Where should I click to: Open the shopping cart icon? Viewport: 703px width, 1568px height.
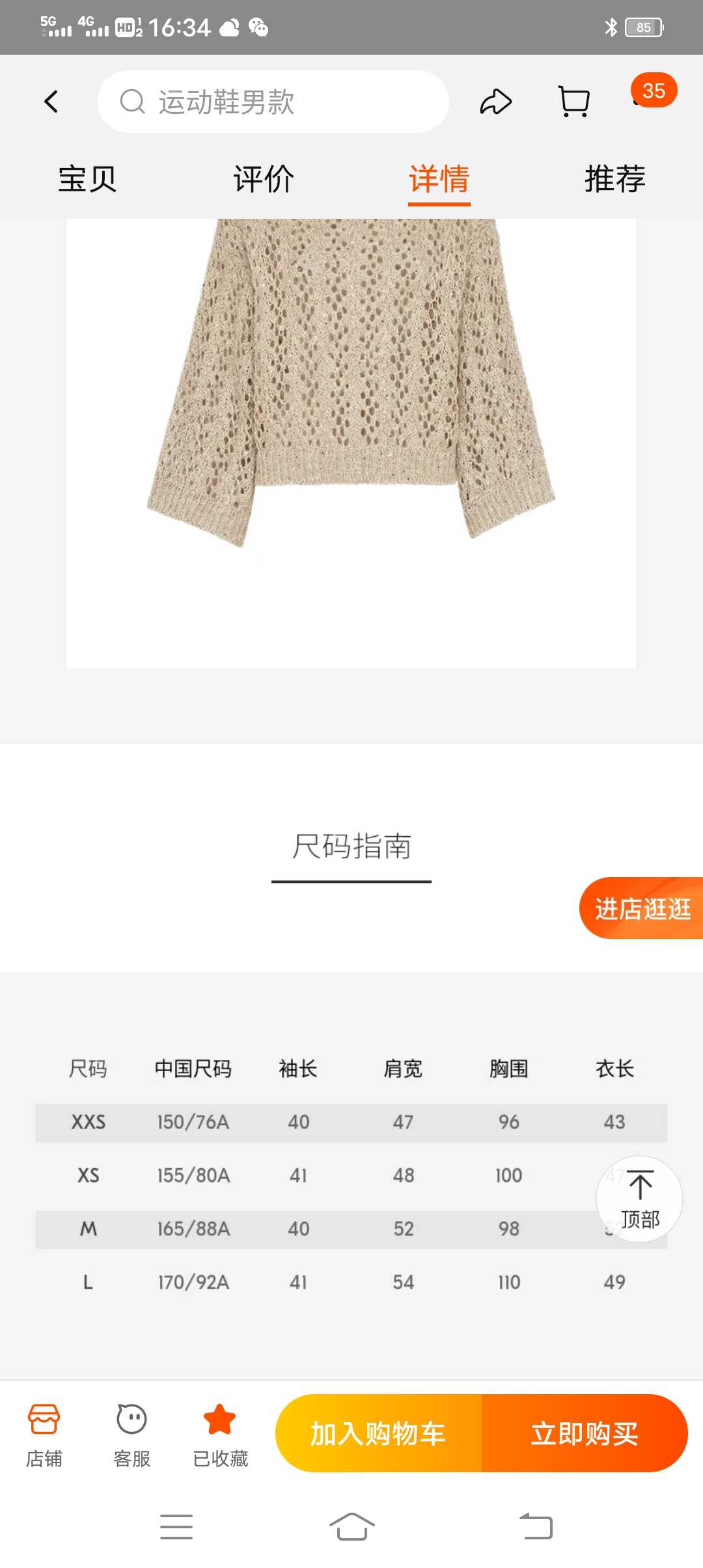click(x=574, y=102)
